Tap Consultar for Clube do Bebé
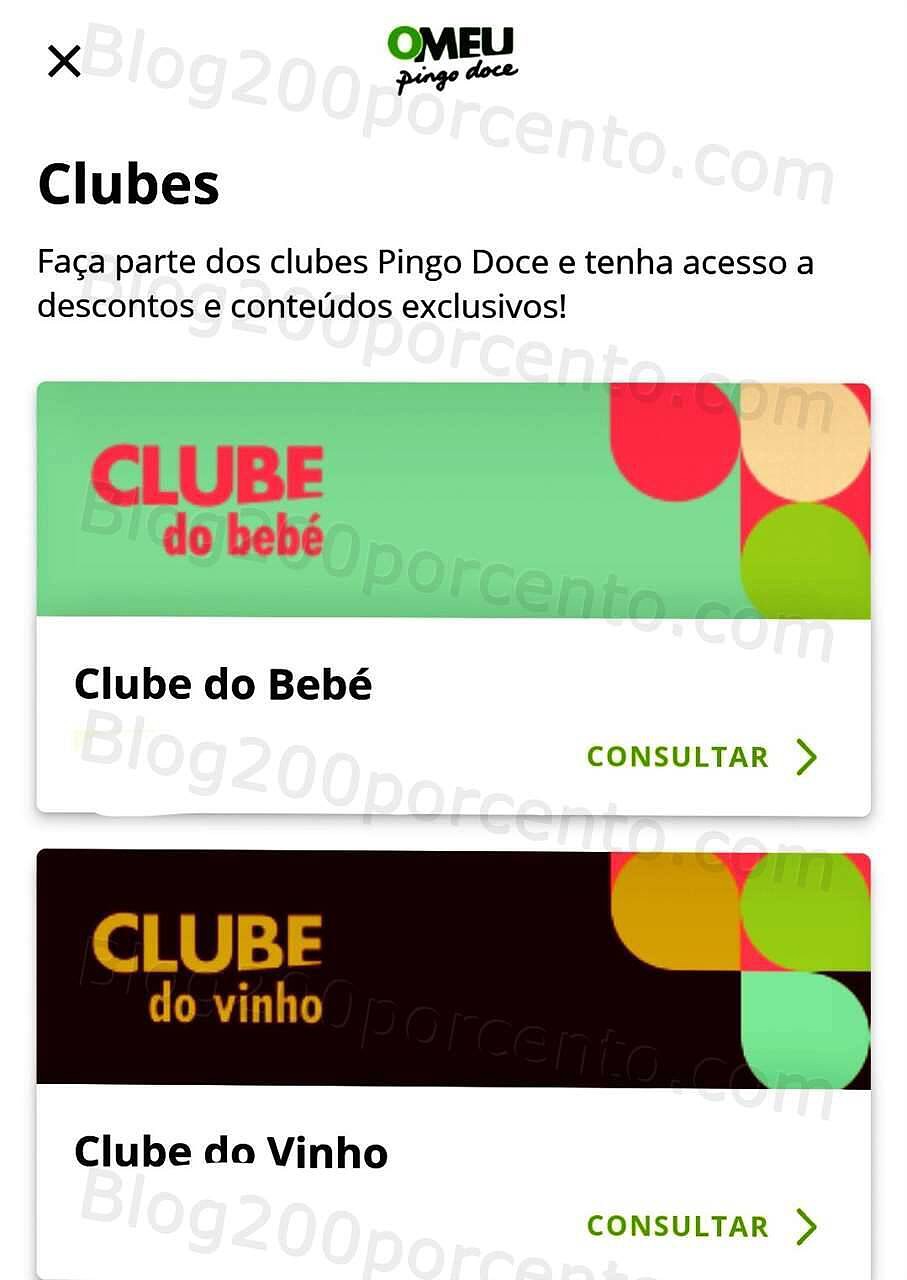Image resolution: width=907 pixels, height=1280 pixels. click(701, 757)
